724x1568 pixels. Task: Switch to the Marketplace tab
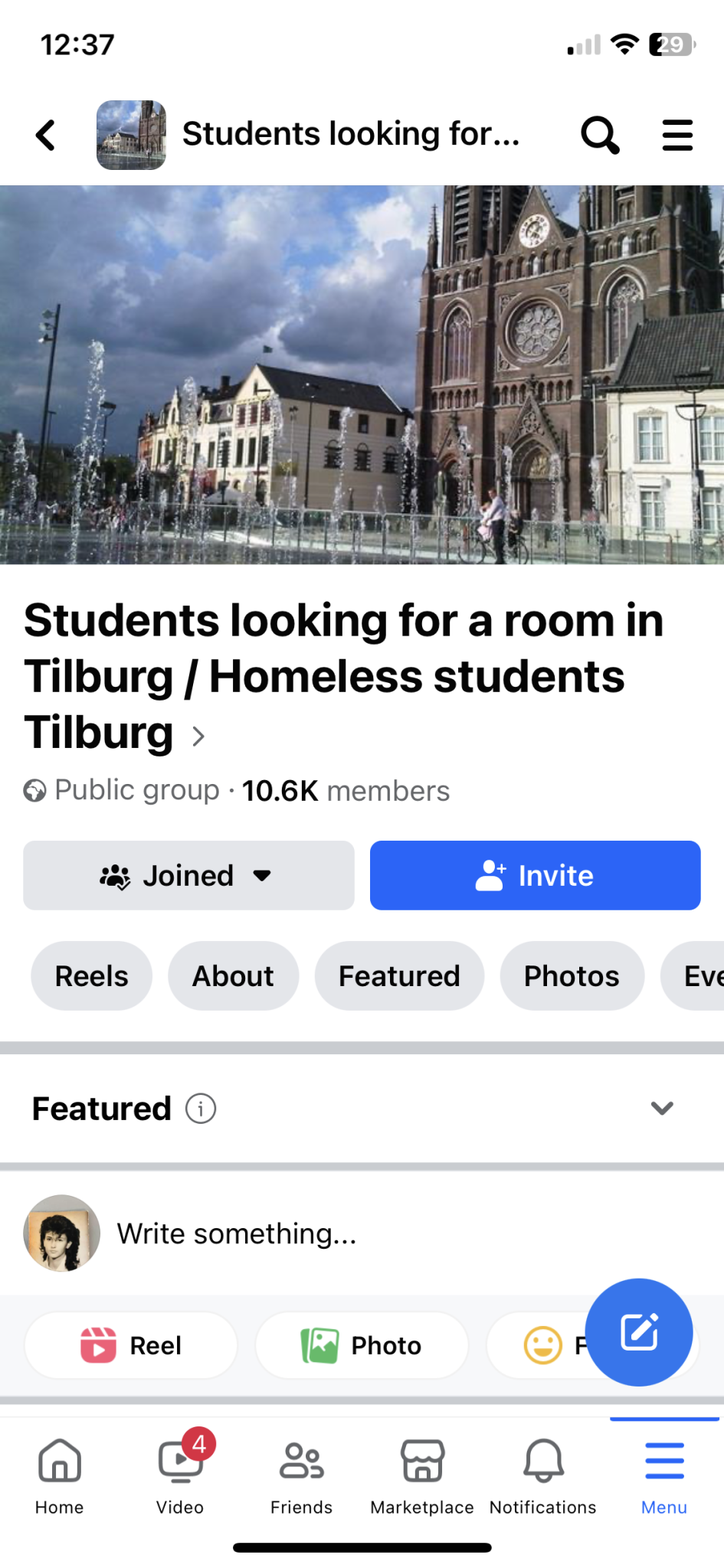[x=422, y=1475]
